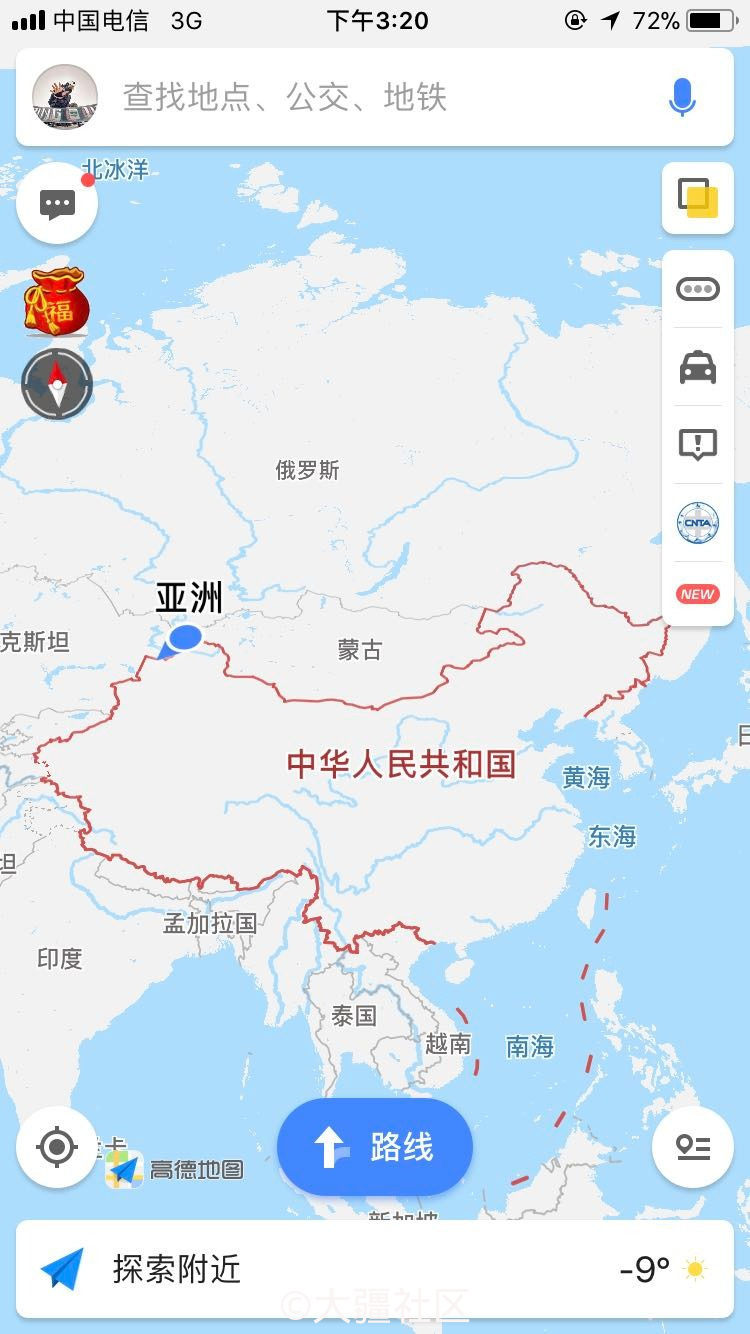Screen dimensions: 750x1334
Task: Open the messages chat bubble icon
Action: click(57, 204)
